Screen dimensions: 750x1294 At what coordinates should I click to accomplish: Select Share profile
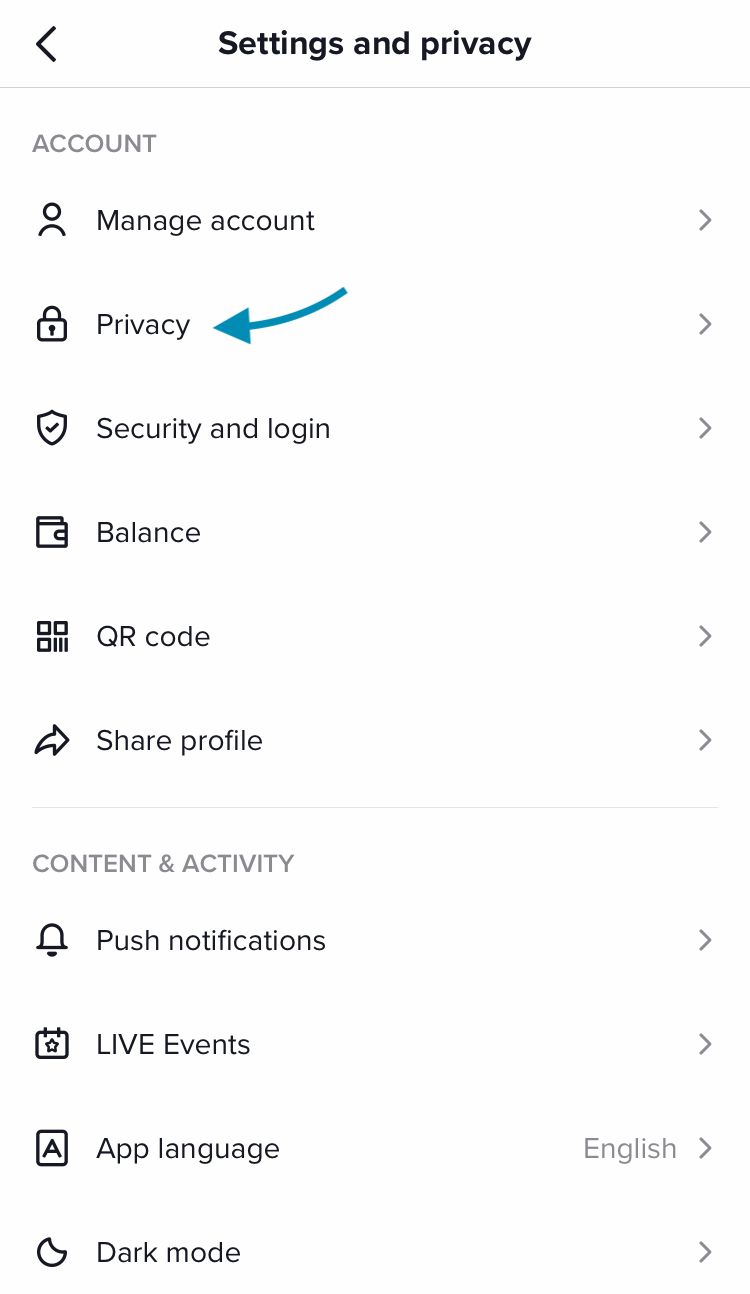(x=375, y=740)
